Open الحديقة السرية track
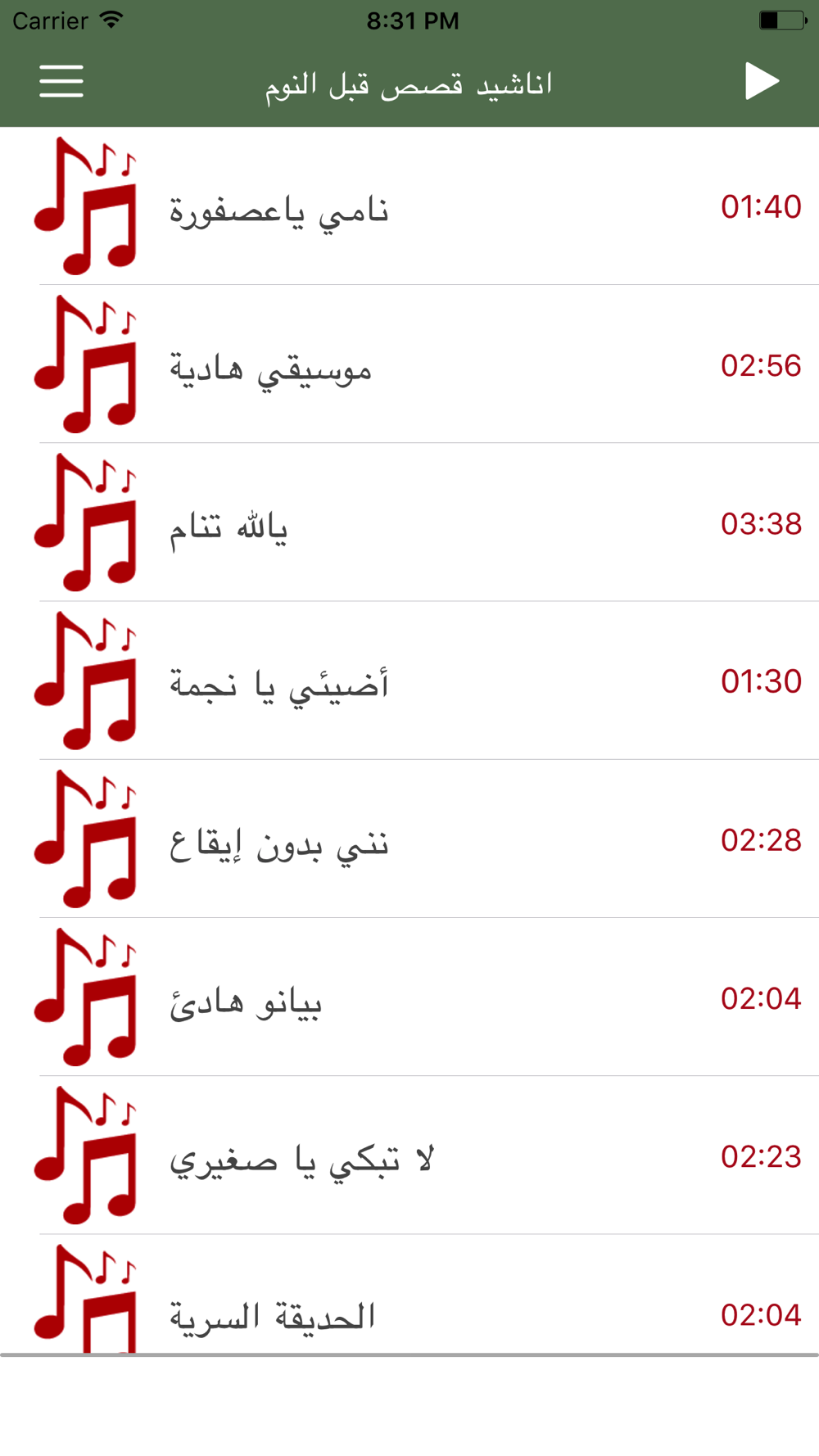This screenshot has width=819, height=1456. point(409,1295)
